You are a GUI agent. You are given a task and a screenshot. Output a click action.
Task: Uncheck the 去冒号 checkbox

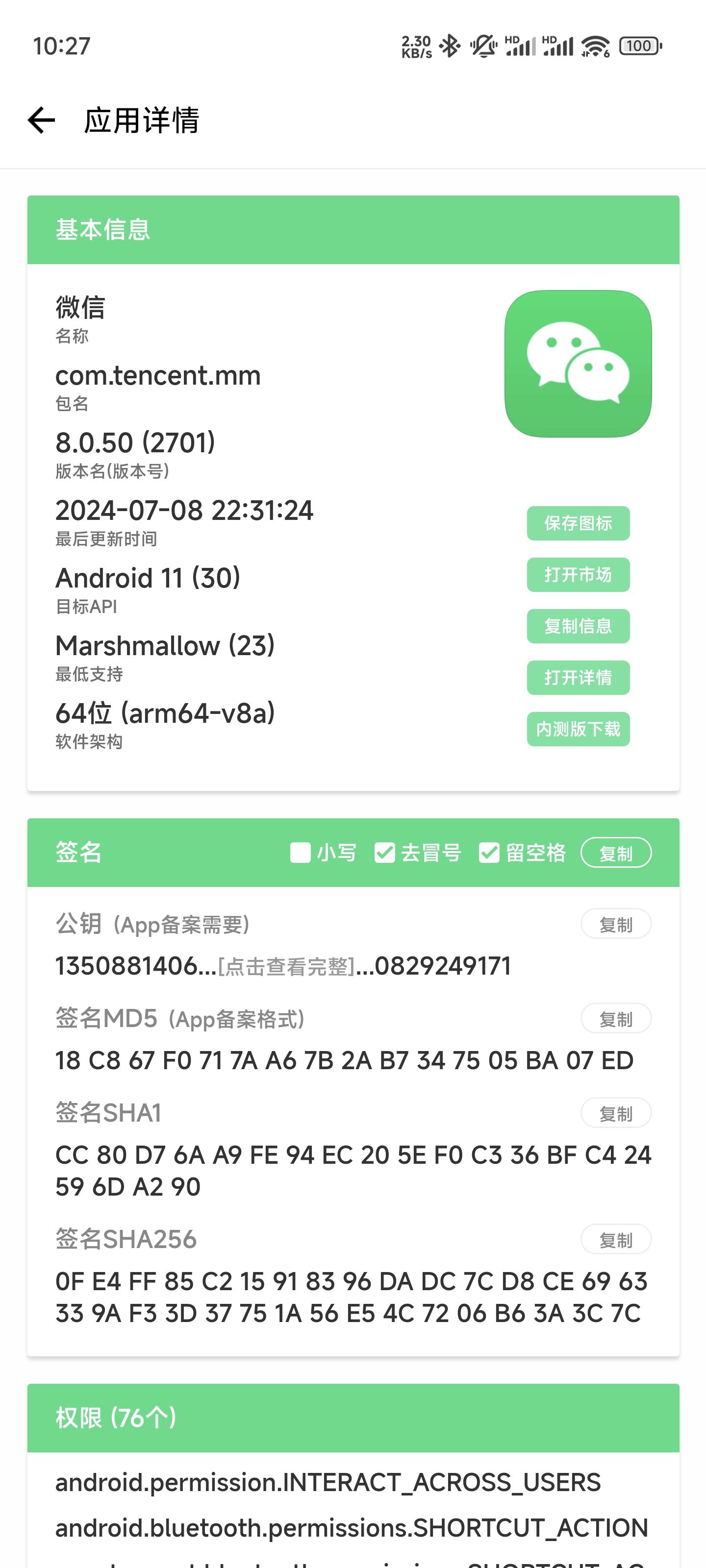[x=384, y=852]
